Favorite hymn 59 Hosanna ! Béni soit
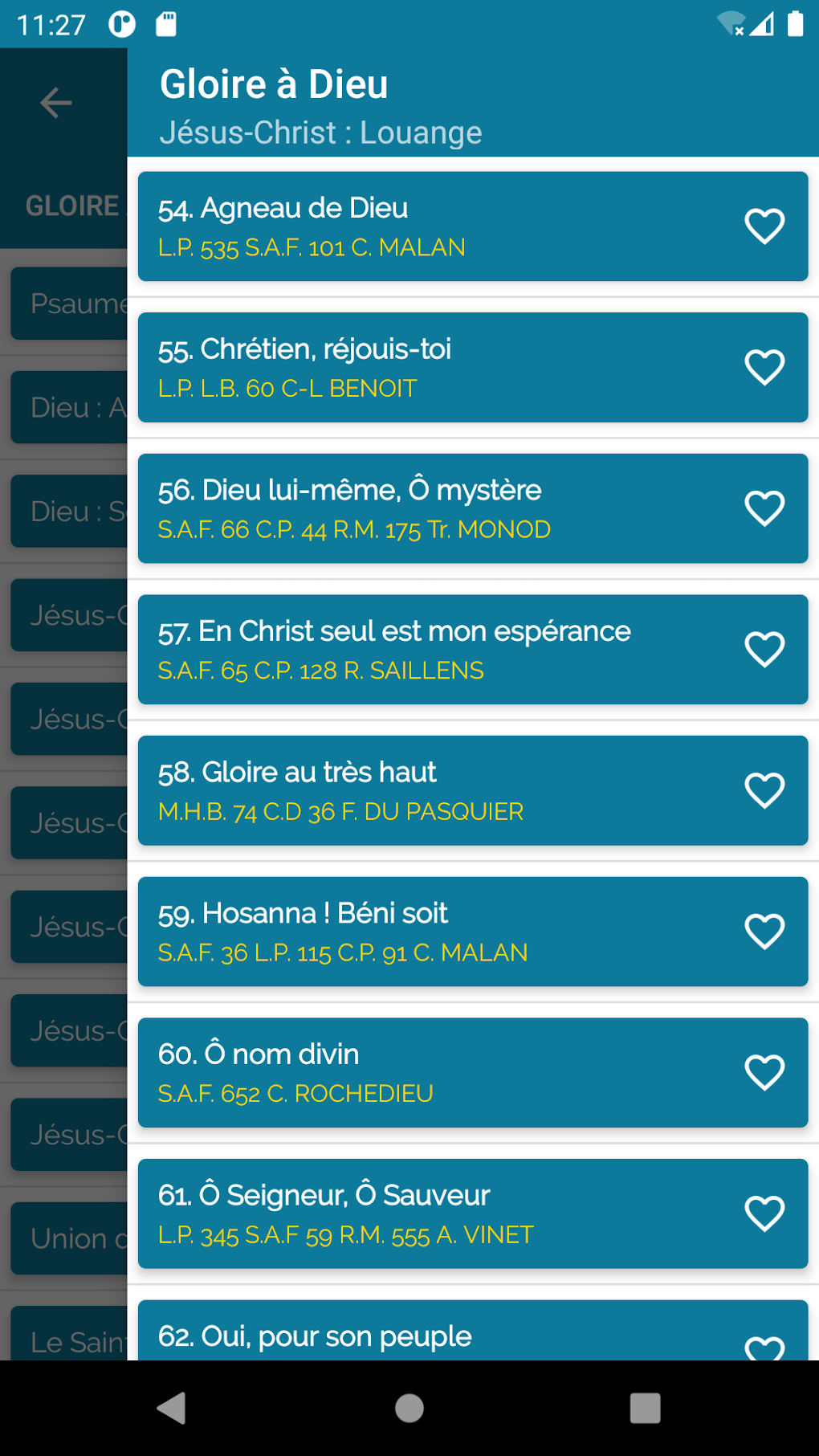 [764, 932]
